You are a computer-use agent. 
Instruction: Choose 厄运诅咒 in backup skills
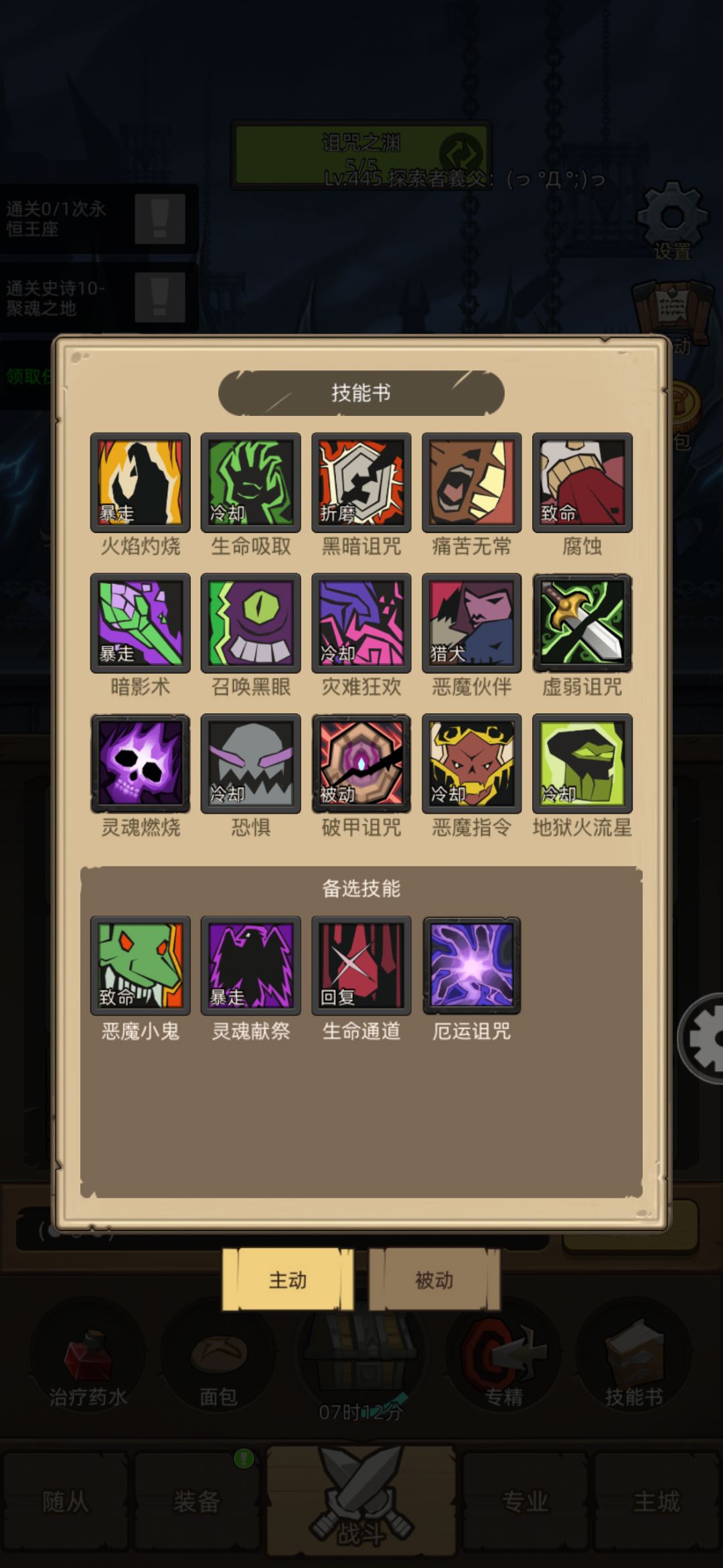tap(471, 966)
